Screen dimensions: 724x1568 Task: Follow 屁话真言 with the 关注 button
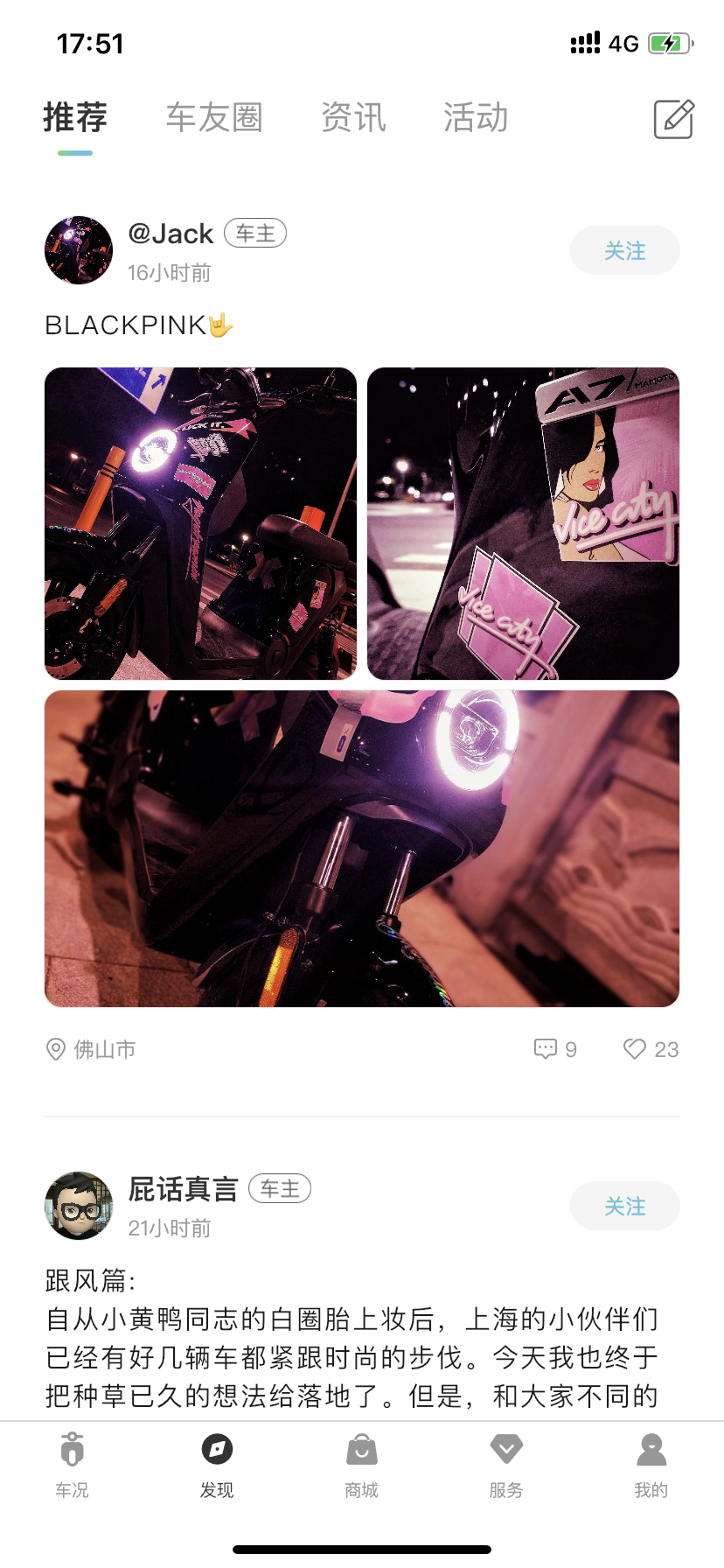tap(625, 1207)
